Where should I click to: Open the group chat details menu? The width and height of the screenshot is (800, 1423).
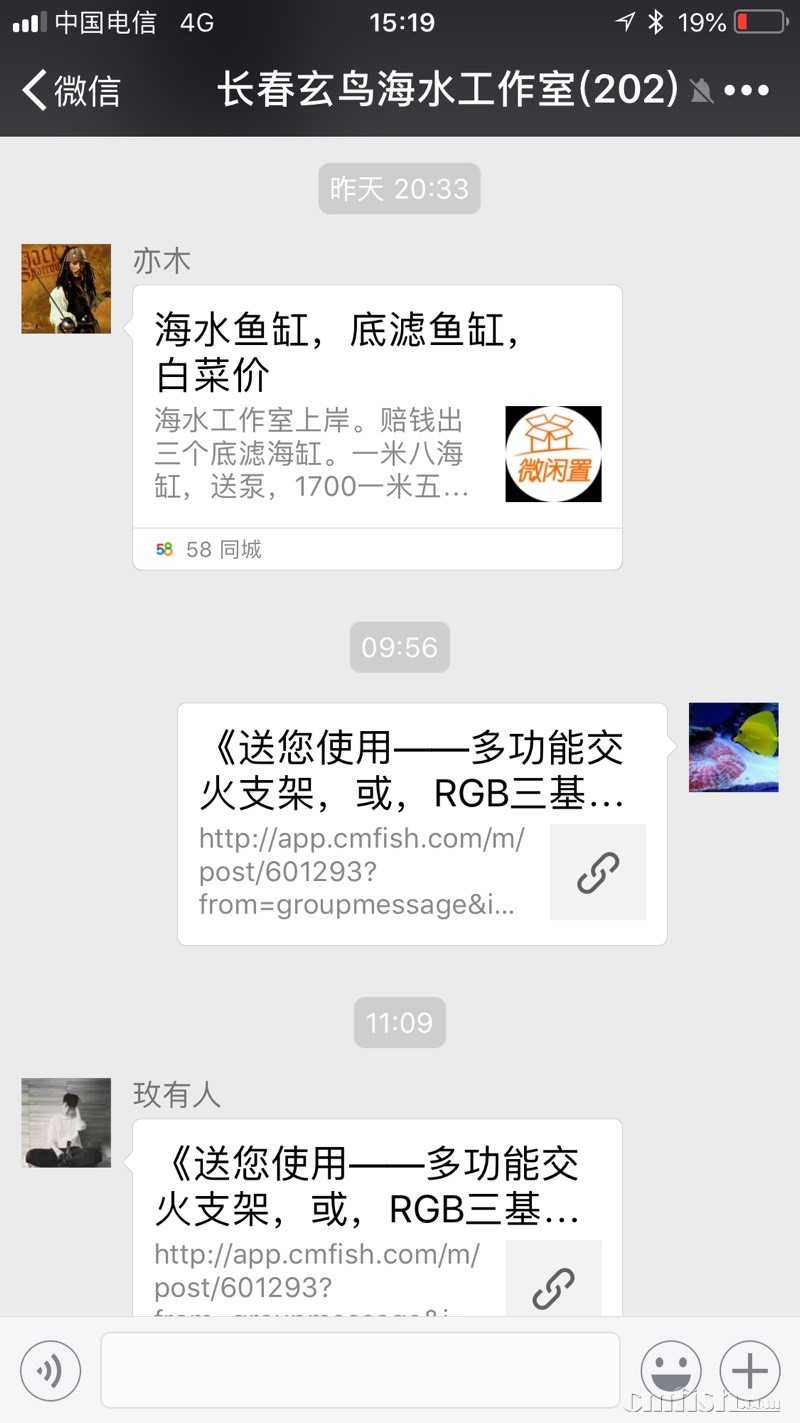(x=747, y=90)
